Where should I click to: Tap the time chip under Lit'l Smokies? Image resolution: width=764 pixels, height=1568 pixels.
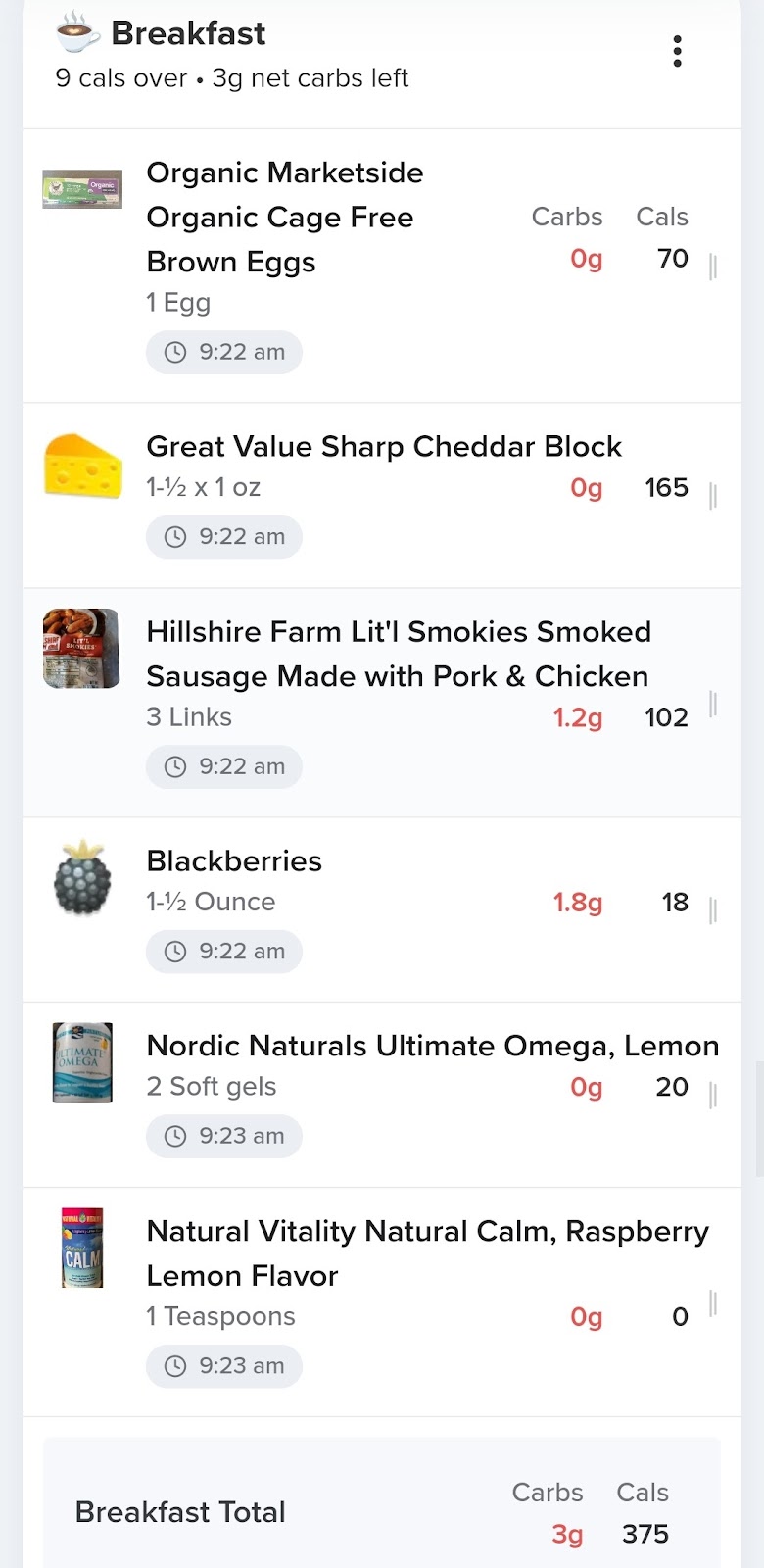pos(224,767)
